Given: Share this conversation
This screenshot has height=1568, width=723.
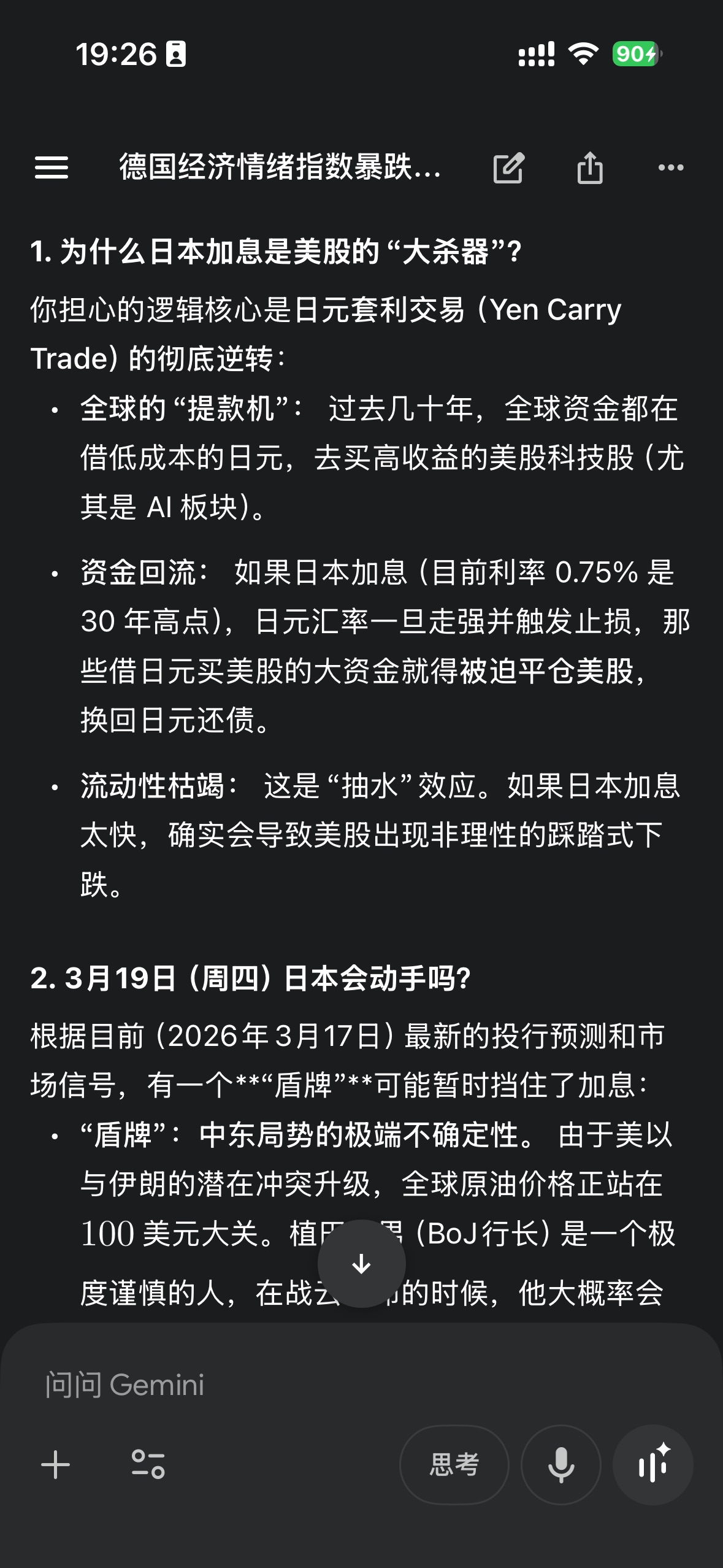Looking at the screenshot, I should [x=590, y=167].
